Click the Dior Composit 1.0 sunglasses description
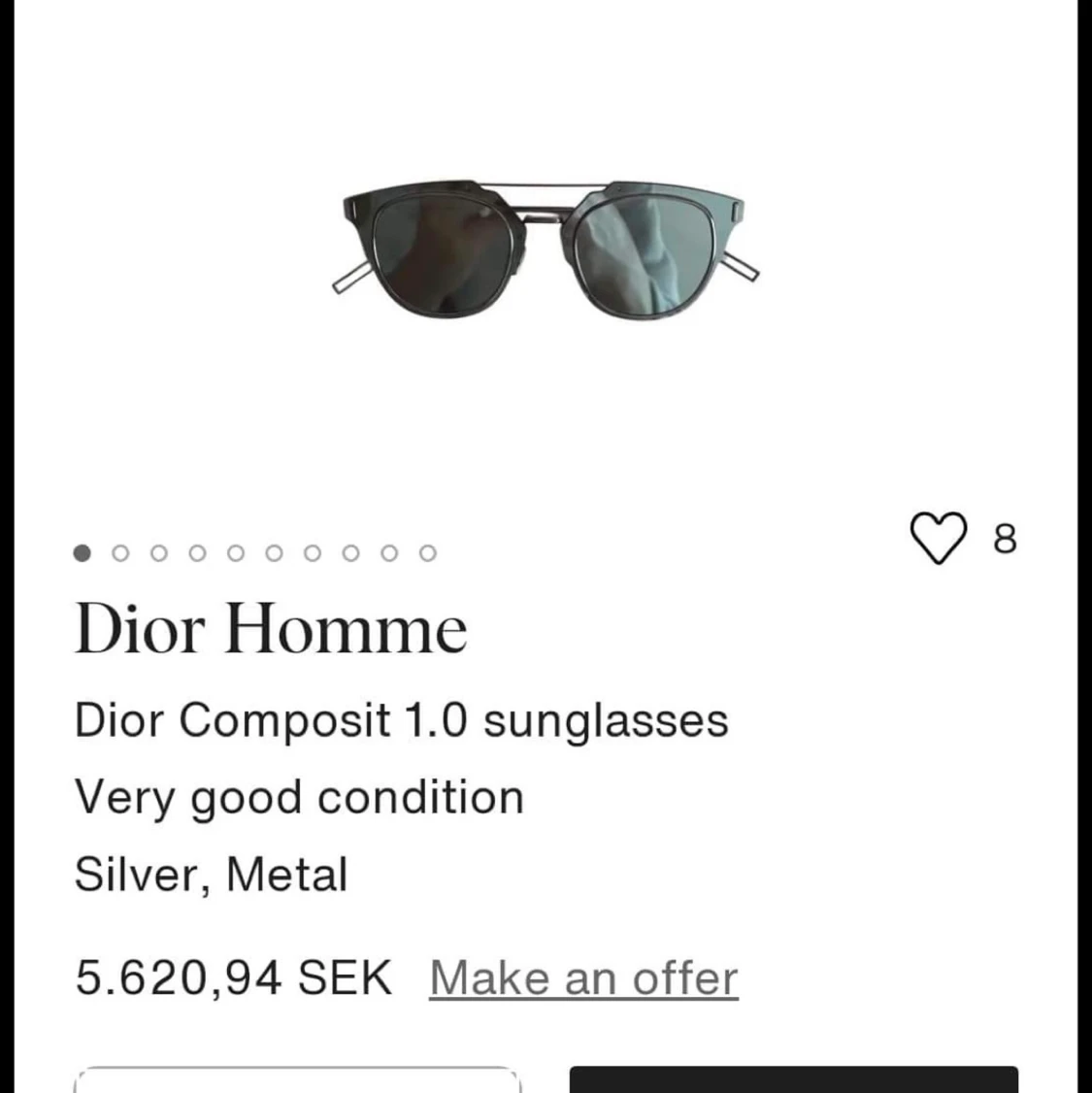This screenshot has width=1092, height=1093. (x=402, y=720)
